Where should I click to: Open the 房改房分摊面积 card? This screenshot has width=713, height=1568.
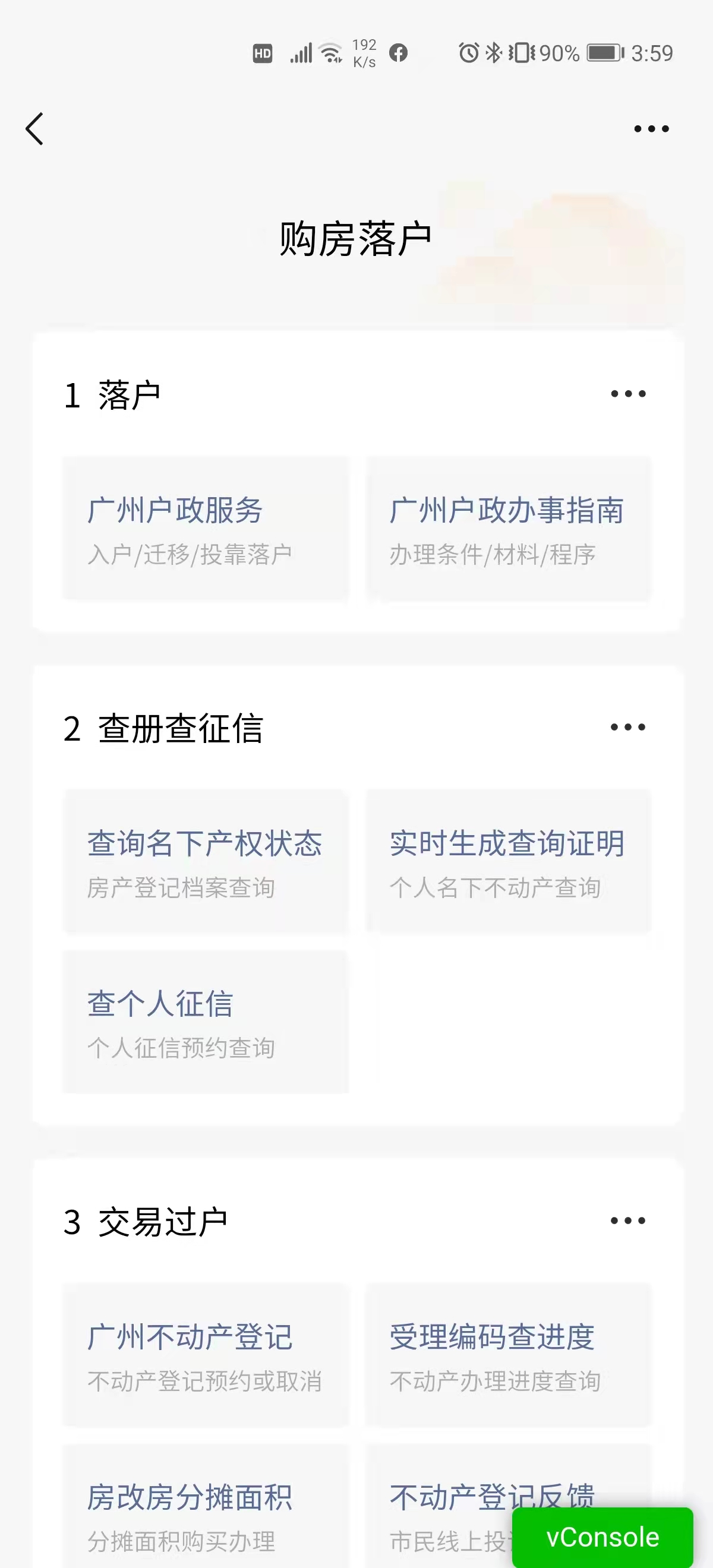pyautogui.click(x=206, y=1510)
